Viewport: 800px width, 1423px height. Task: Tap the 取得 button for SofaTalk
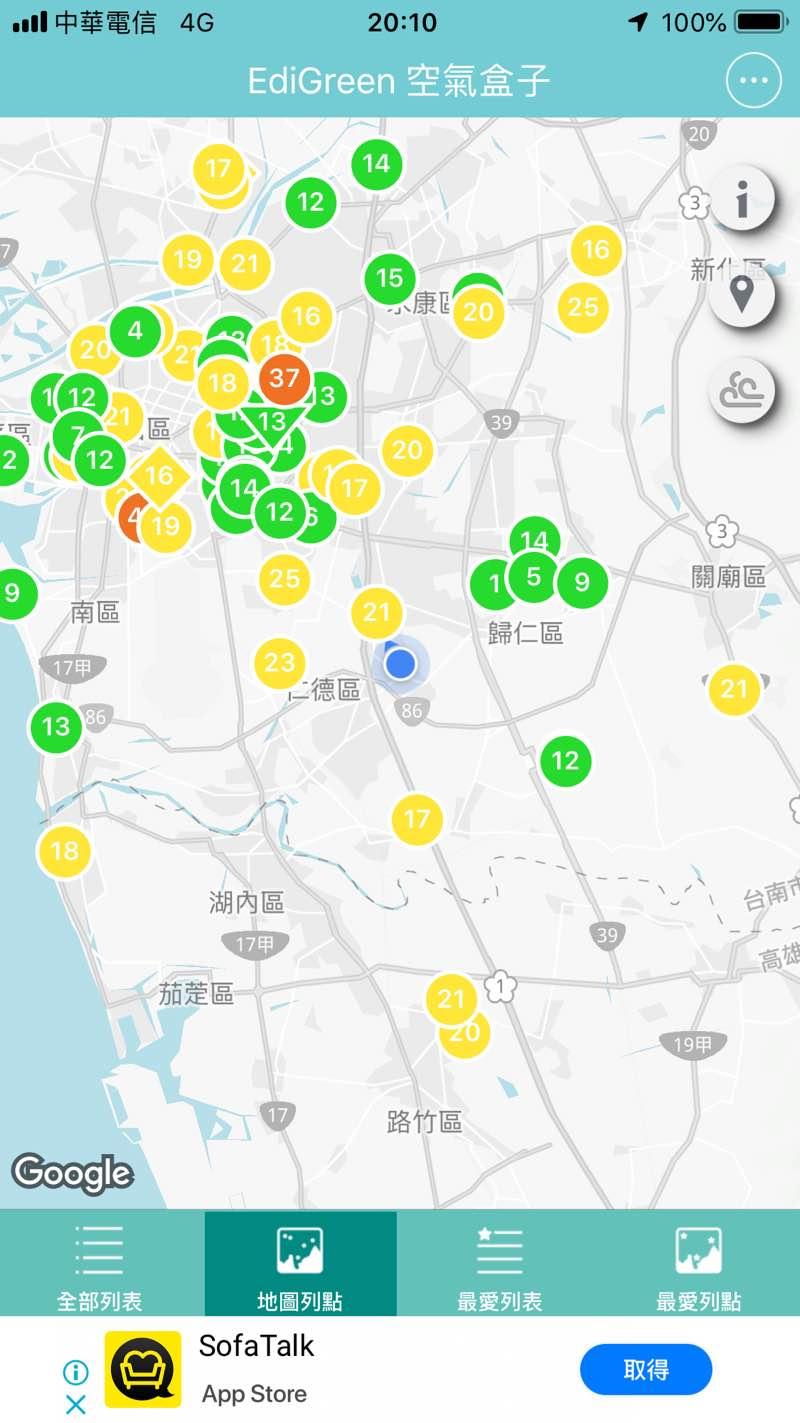646,1369
